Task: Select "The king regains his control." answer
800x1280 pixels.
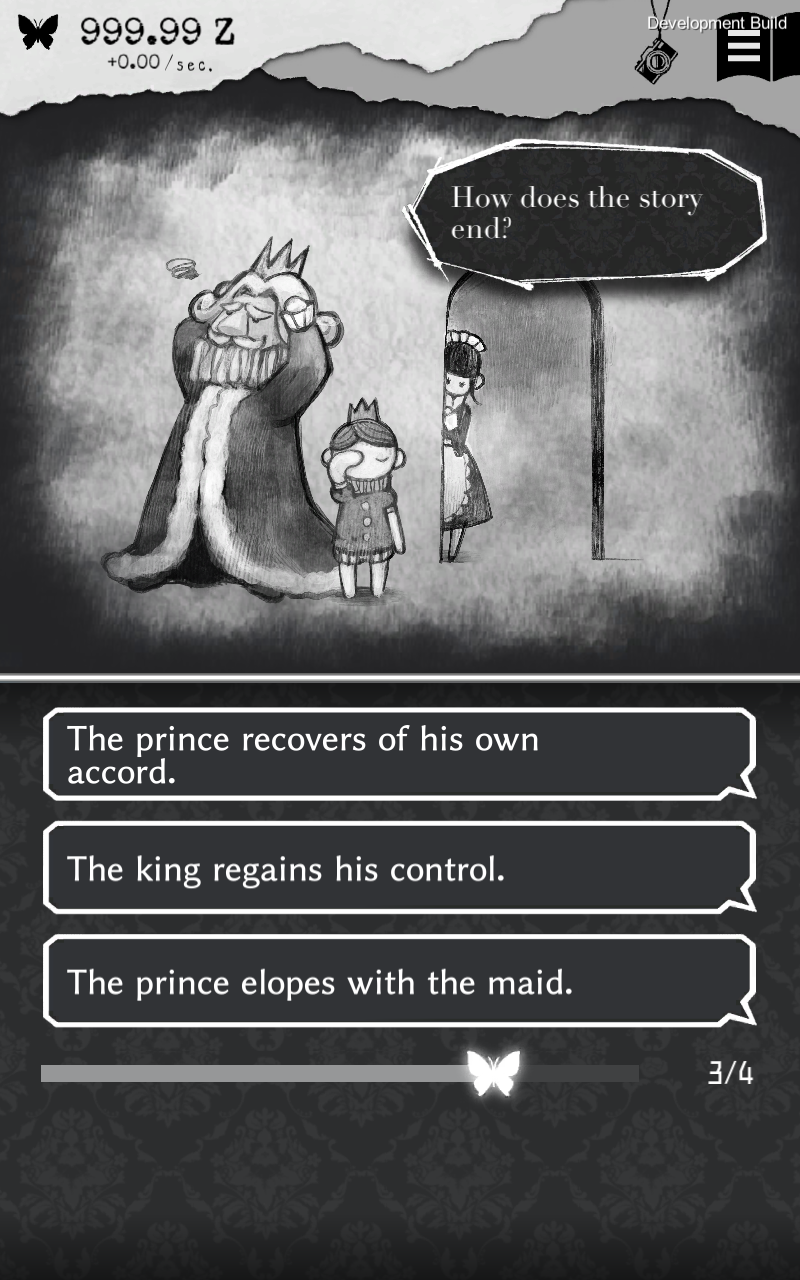Action: (399, 868)
